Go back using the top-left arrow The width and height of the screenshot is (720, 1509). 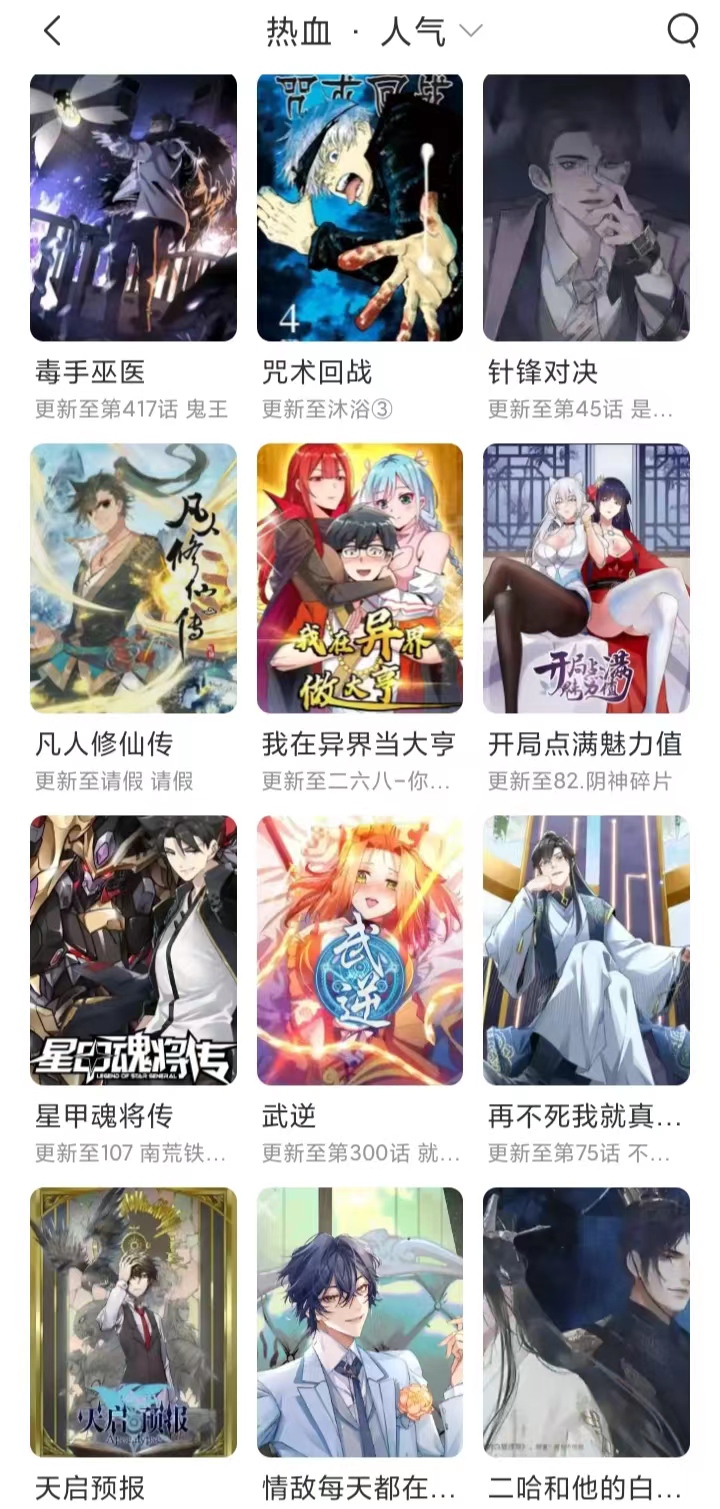[x=53, y=31]
